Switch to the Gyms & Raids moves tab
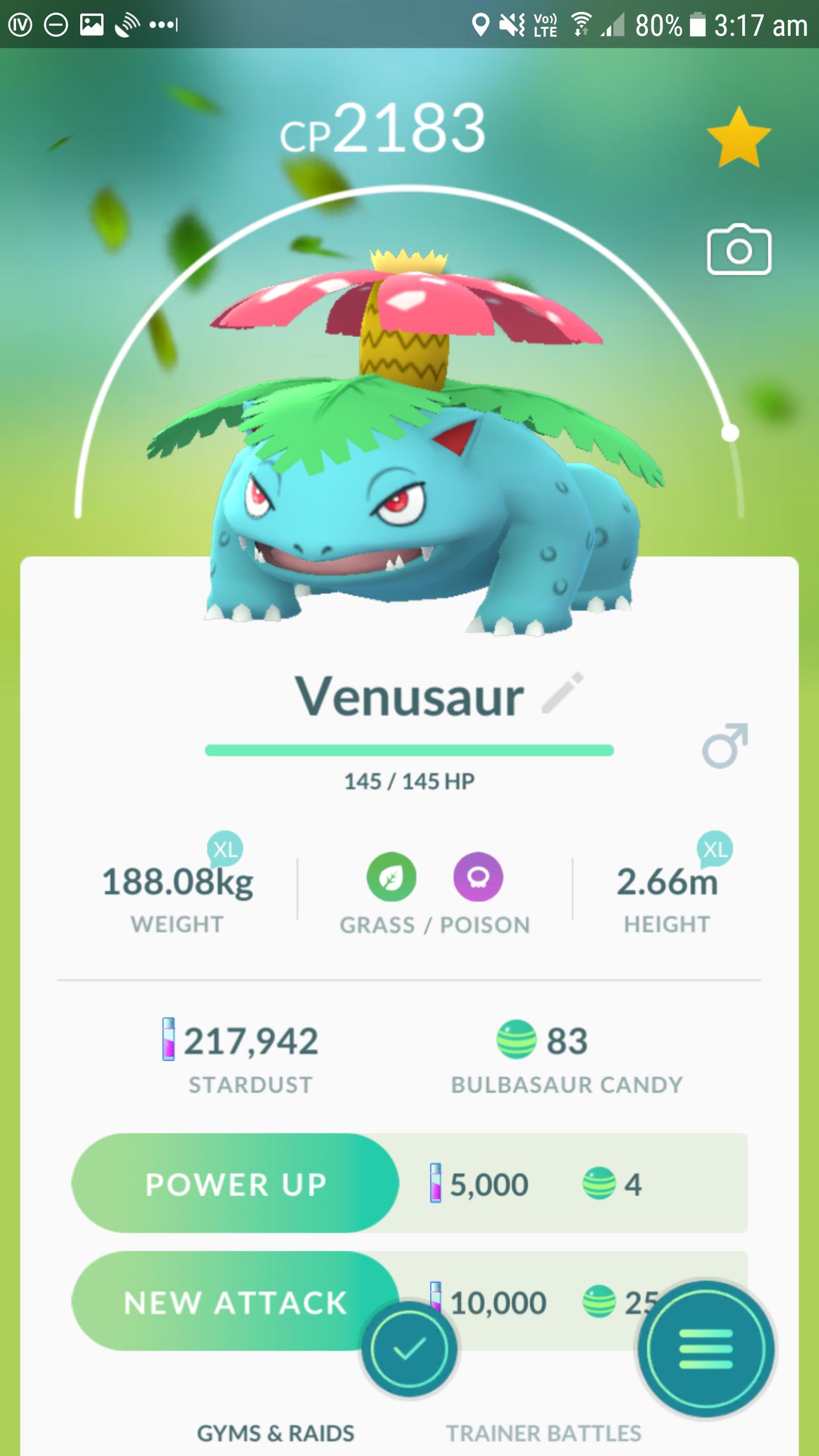The image size is (819, 1456). [x=275, y=1433]
